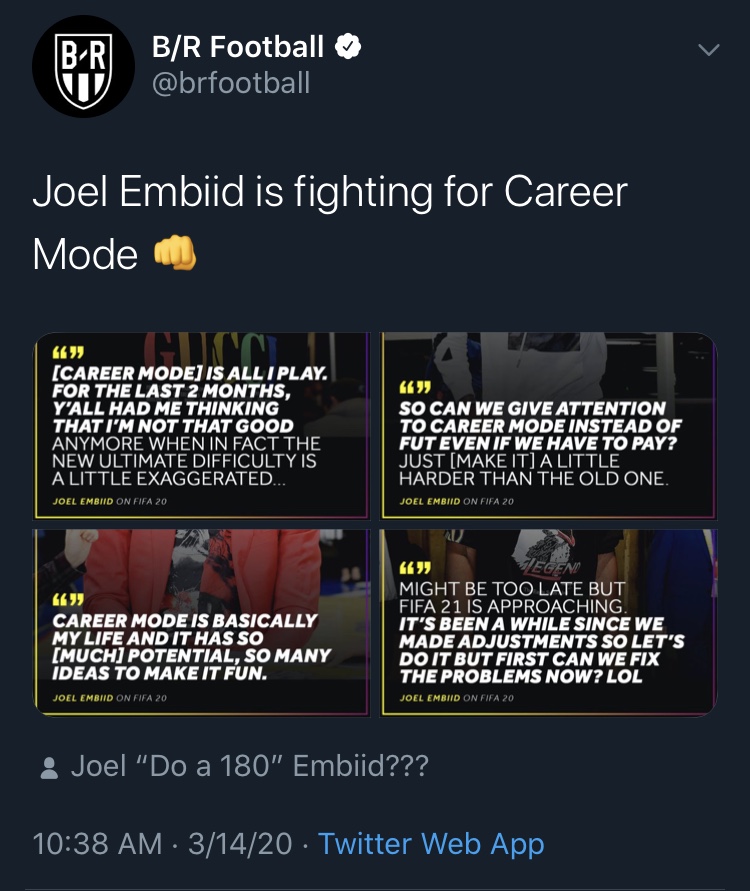Open the "Career Mode is all I play" quote image
The height and width of the screenshot is (891, 750).
click(x=205, y=427)
